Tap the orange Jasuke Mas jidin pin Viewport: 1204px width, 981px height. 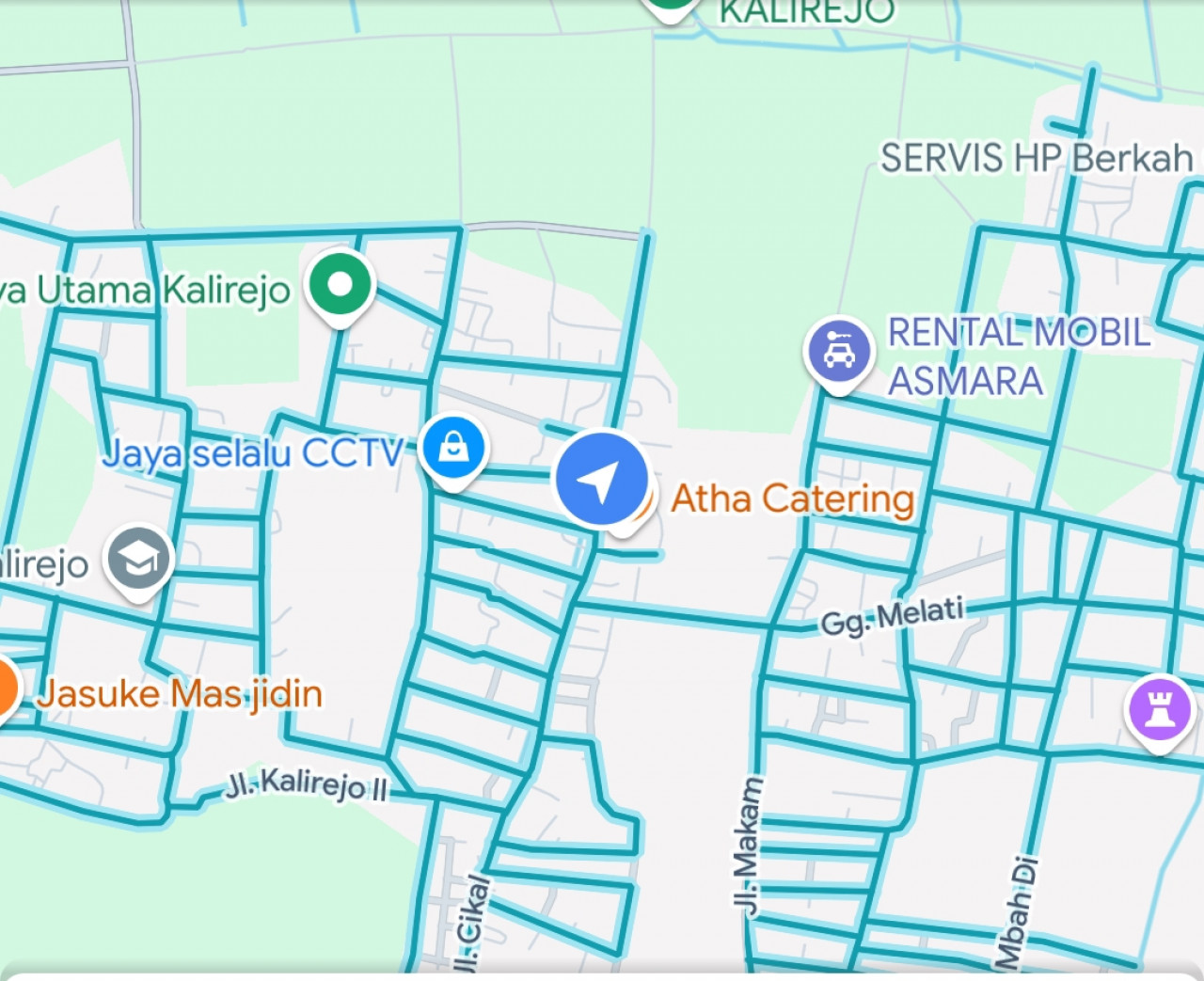click(6, 691)
